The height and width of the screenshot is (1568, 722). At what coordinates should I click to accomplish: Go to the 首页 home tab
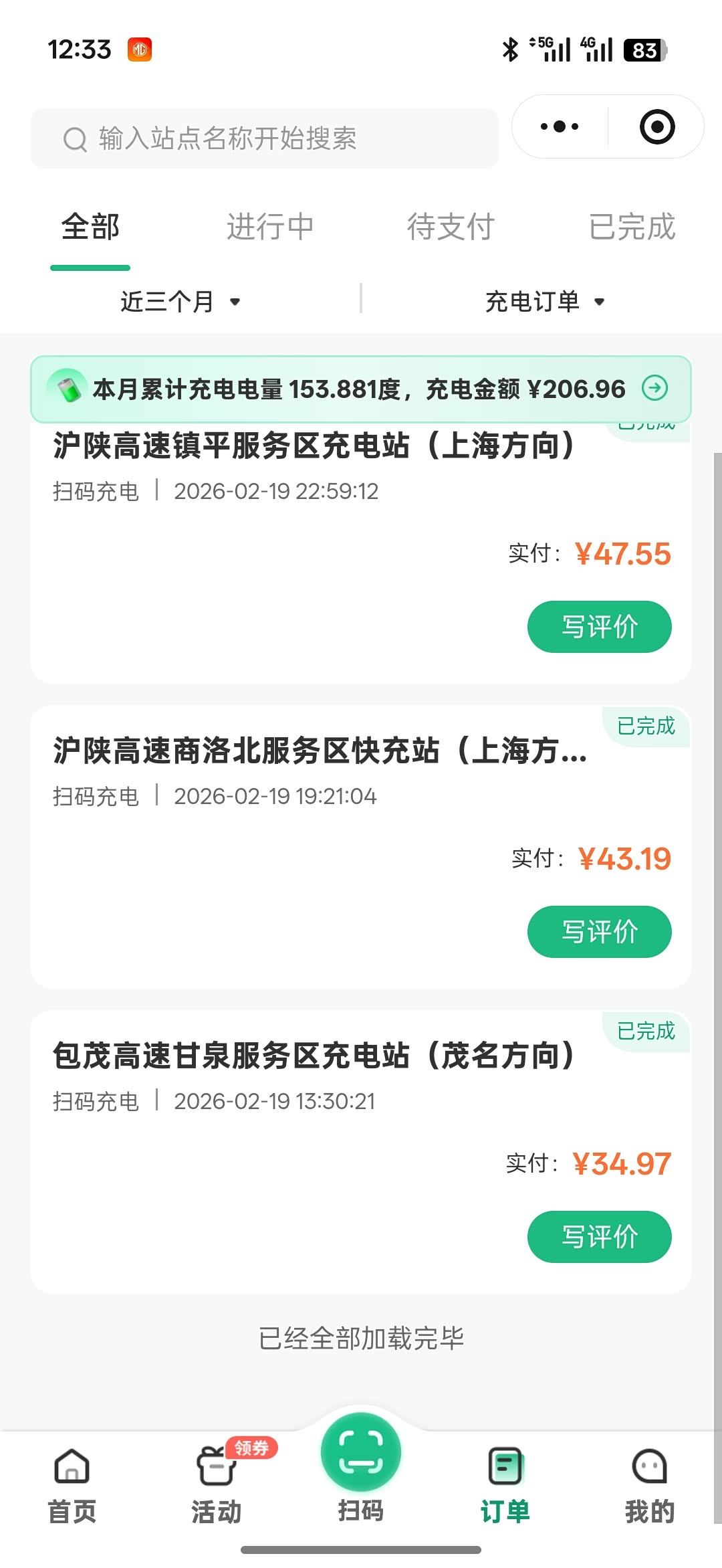point(72,1485)
